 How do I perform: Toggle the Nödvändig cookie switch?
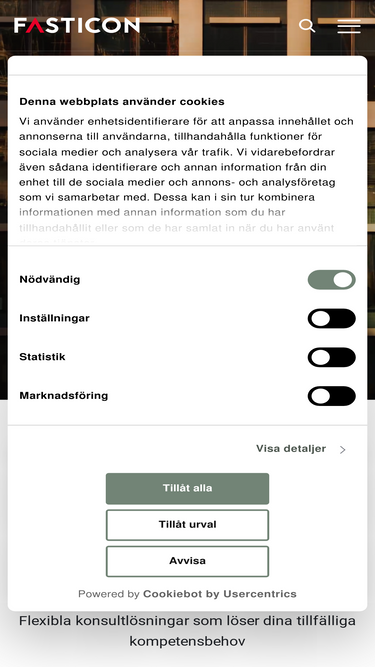[332, 280]
